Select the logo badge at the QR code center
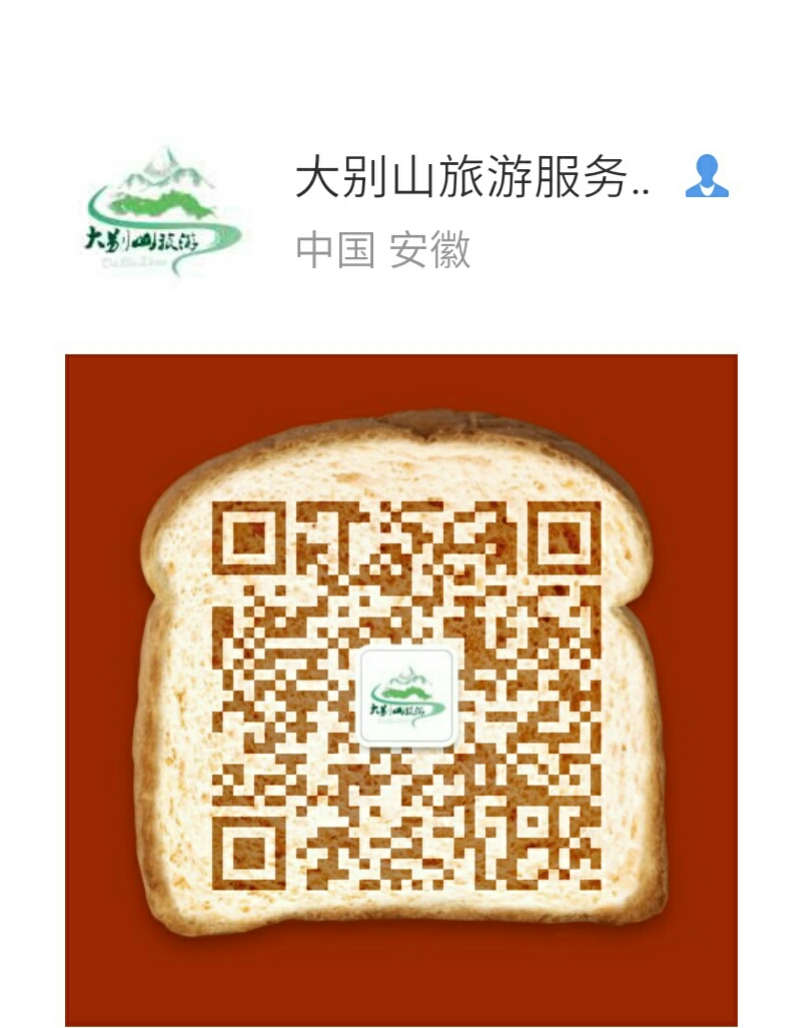This screenshot has width=806, height=1028. click(x=410, y=697)
